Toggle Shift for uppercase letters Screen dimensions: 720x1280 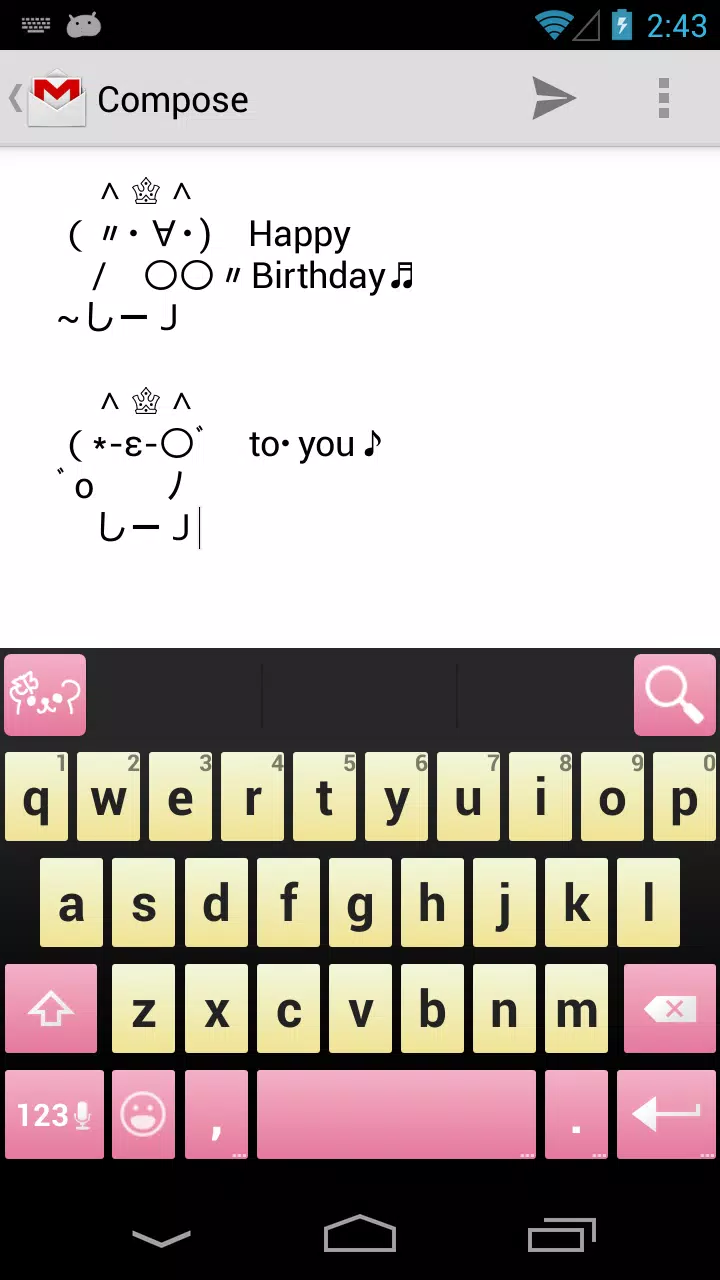50,1008
